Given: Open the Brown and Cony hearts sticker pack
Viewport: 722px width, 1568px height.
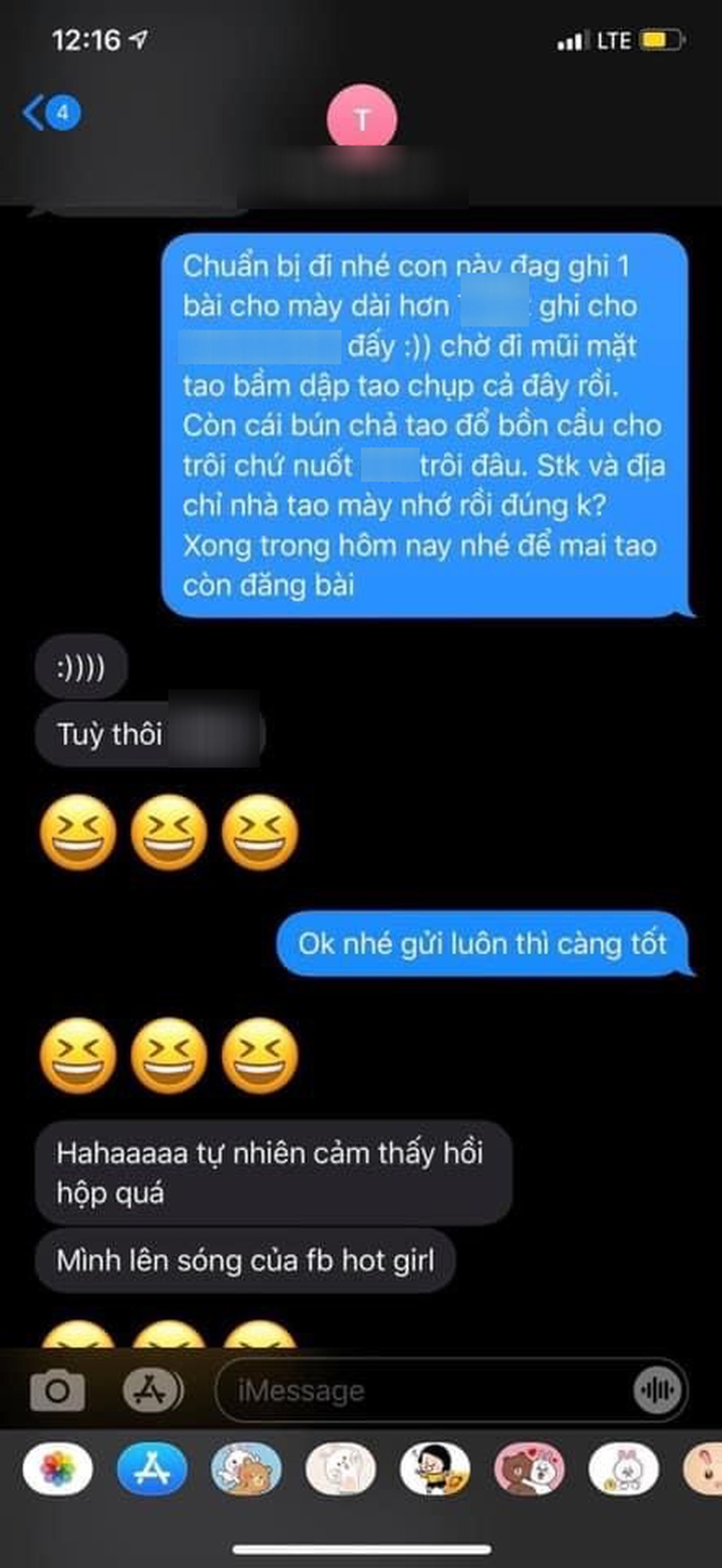Looking at the screenshot, I should click(529, 1469).
